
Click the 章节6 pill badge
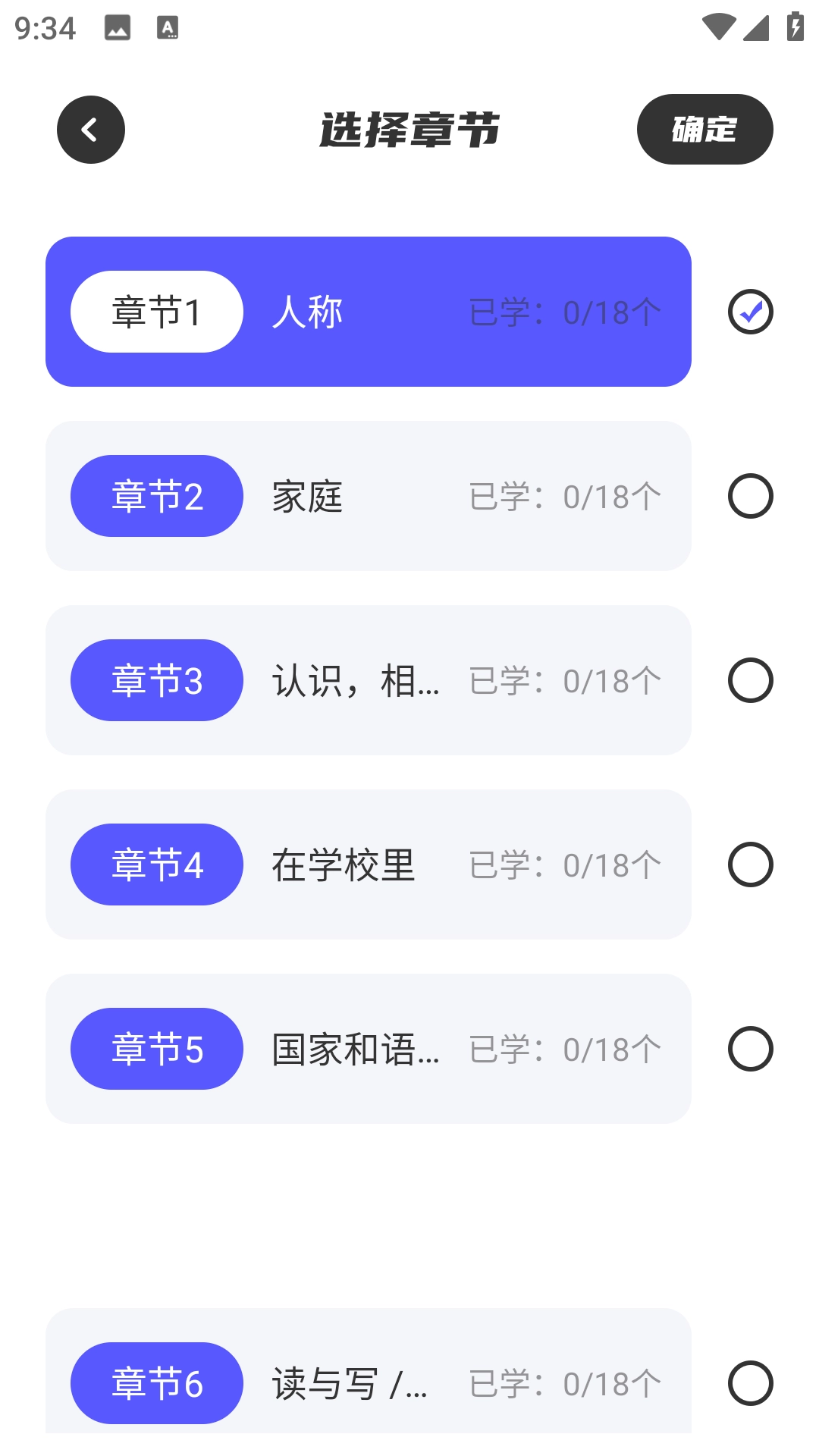155,1382
